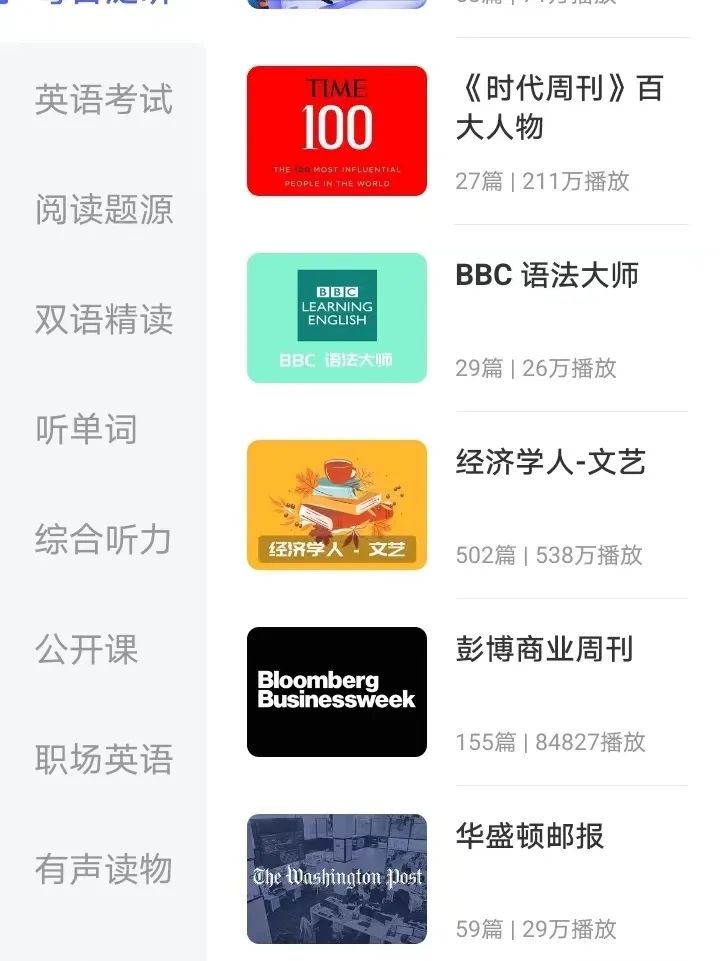Click the 经济学人-文艺 title text
The height and width of the screenshot is (961, 720).
pos(552,462)
